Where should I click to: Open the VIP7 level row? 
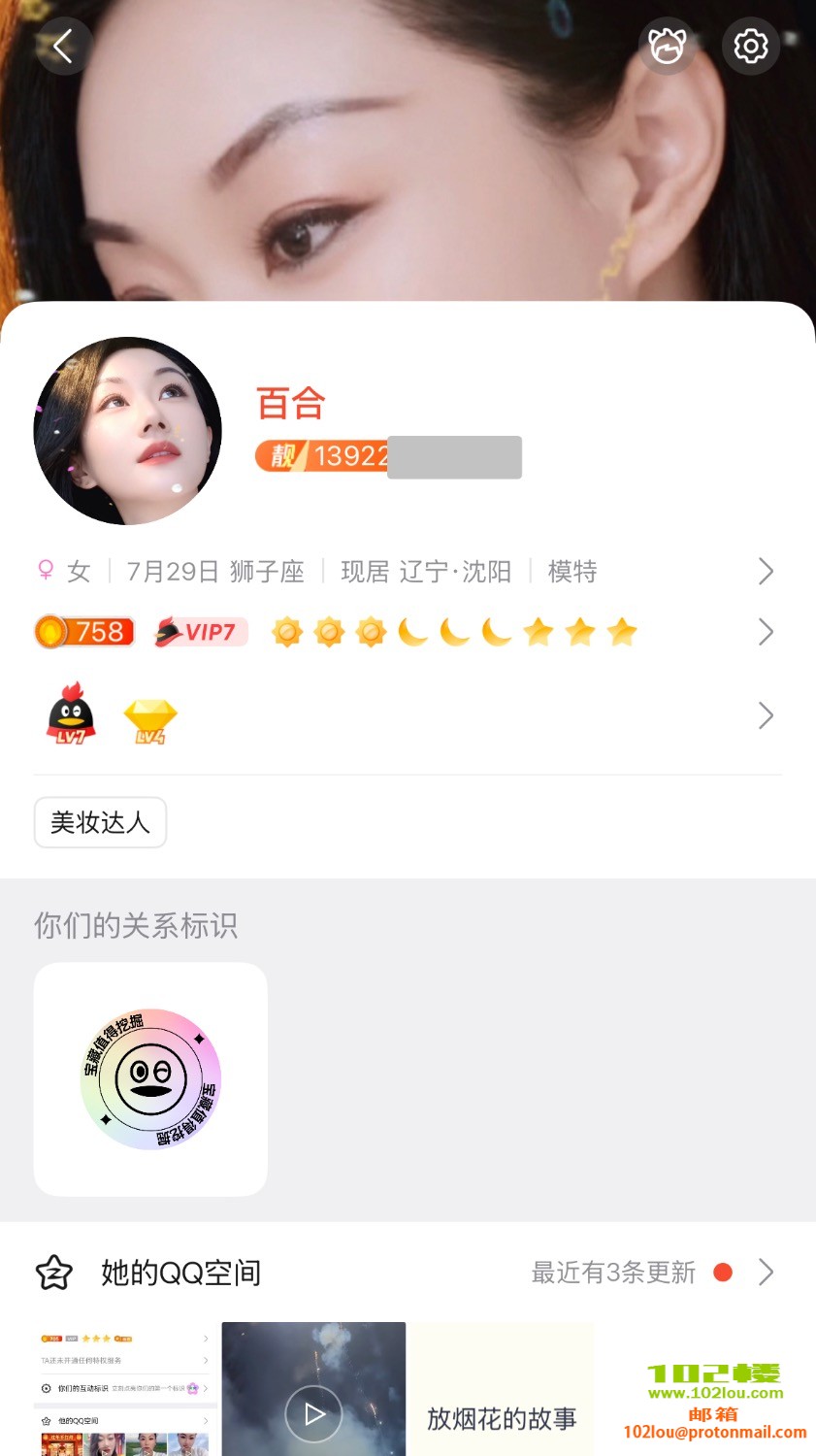408,633
